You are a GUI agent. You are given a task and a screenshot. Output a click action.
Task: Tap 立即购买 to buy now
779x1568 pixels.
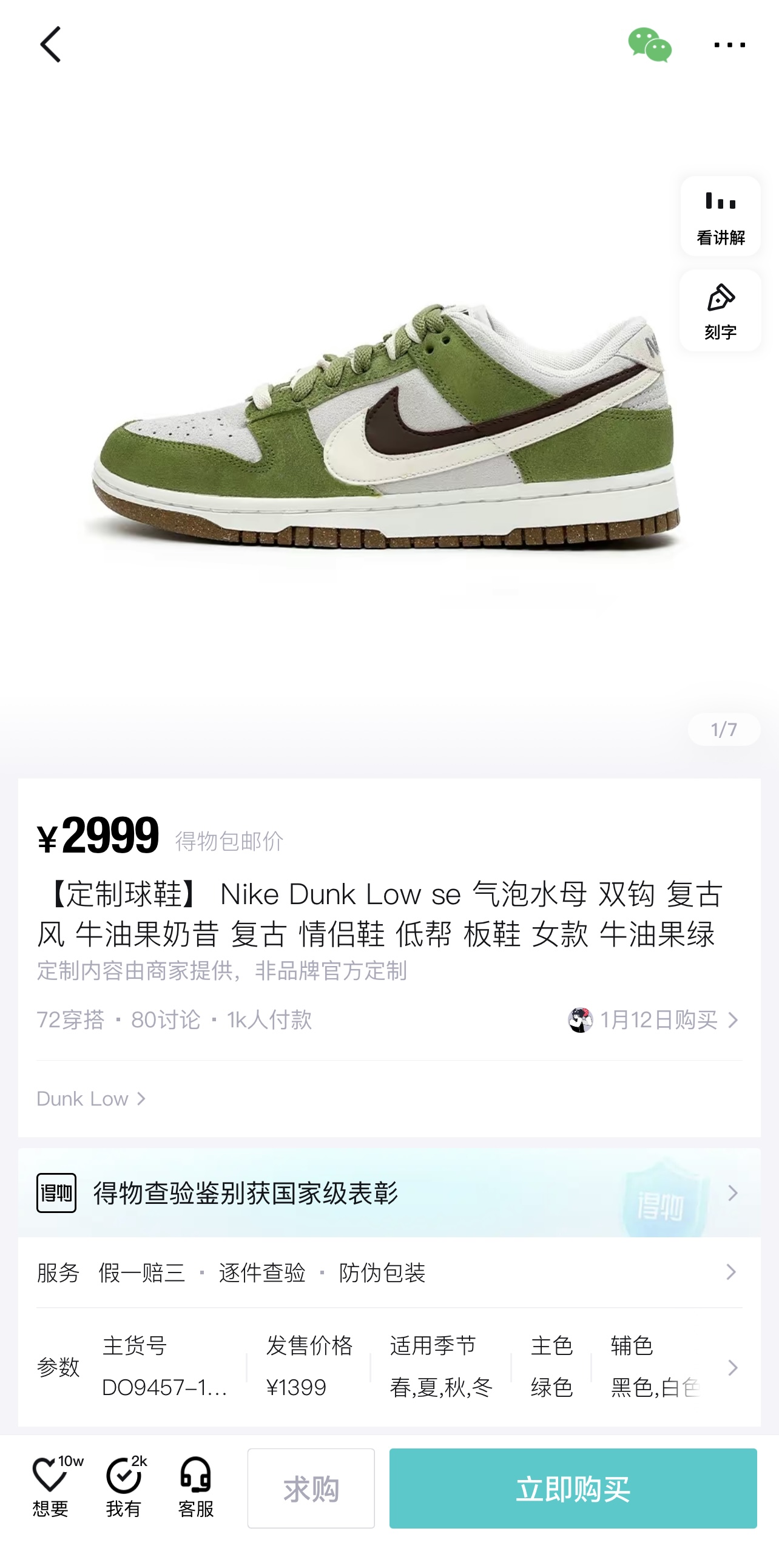pyautogui.click(x=573, y=1489)
